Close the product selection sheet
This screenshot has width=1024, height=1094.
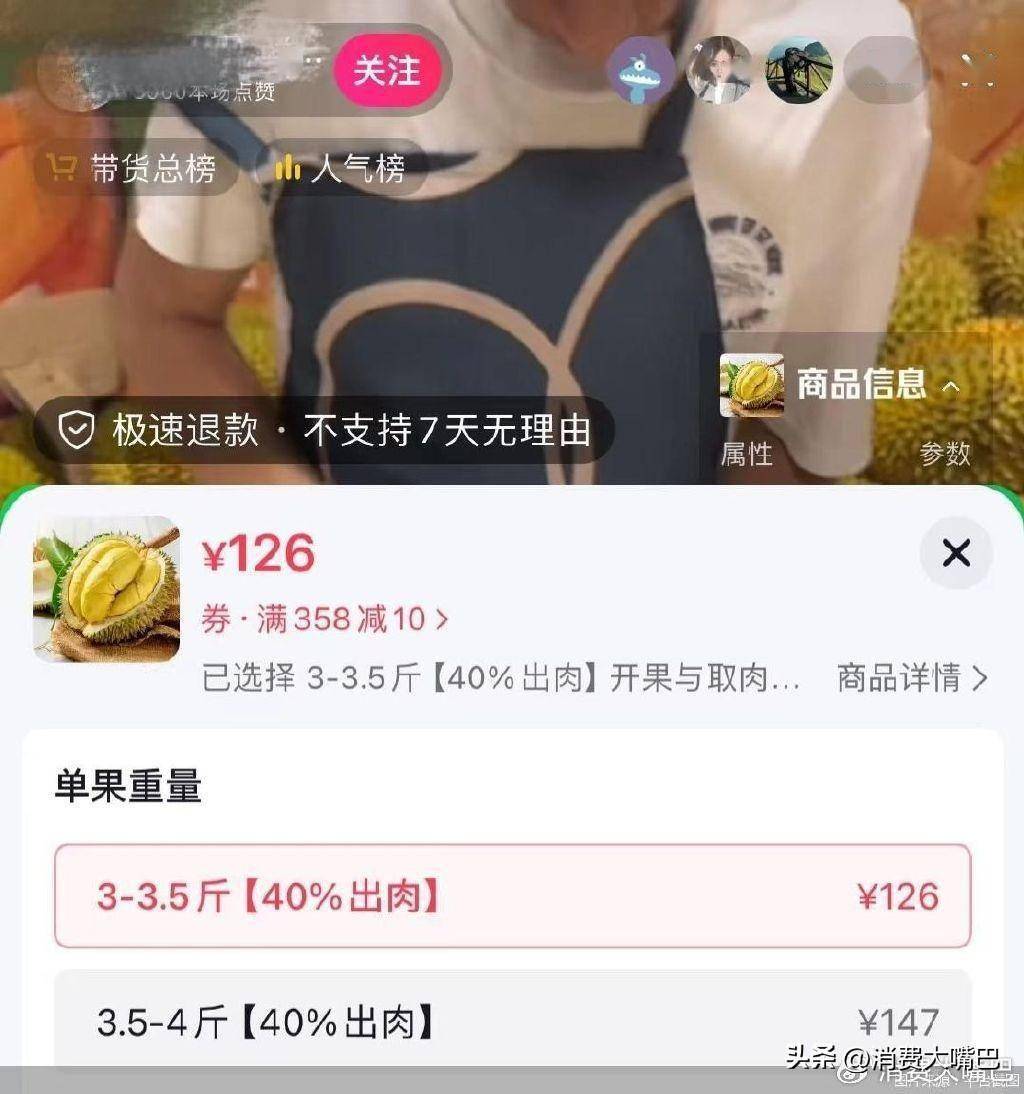coord(956,553)
